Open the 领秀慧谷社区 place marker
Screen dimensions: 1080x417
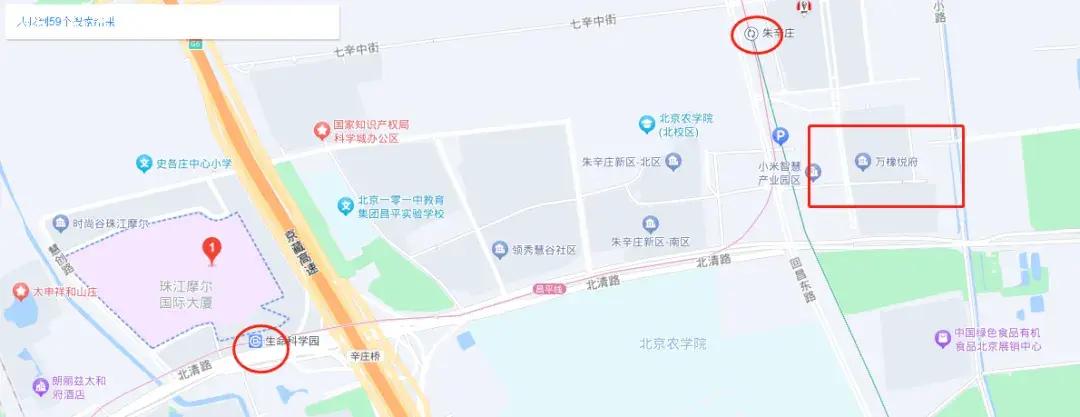click(499, 249)
